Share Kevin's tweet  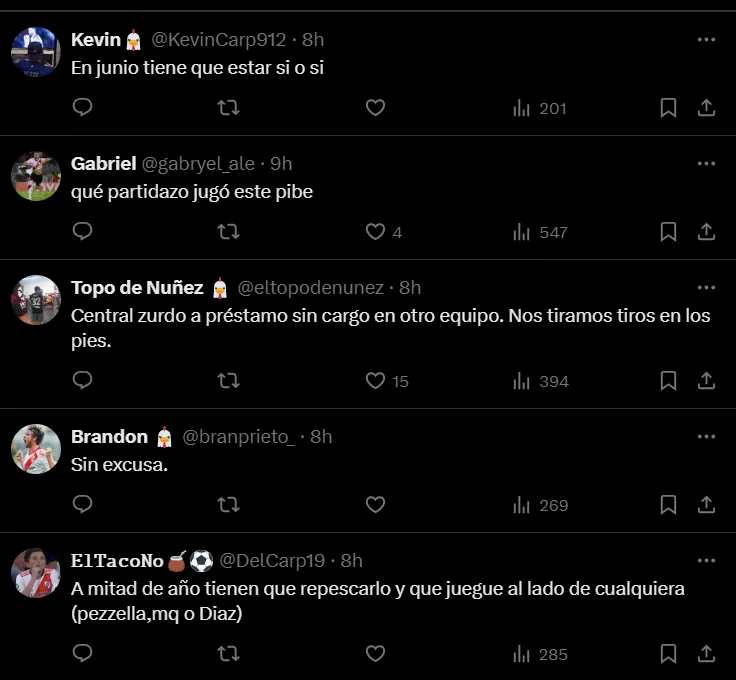pyautogui.click(x=706, y=107)
